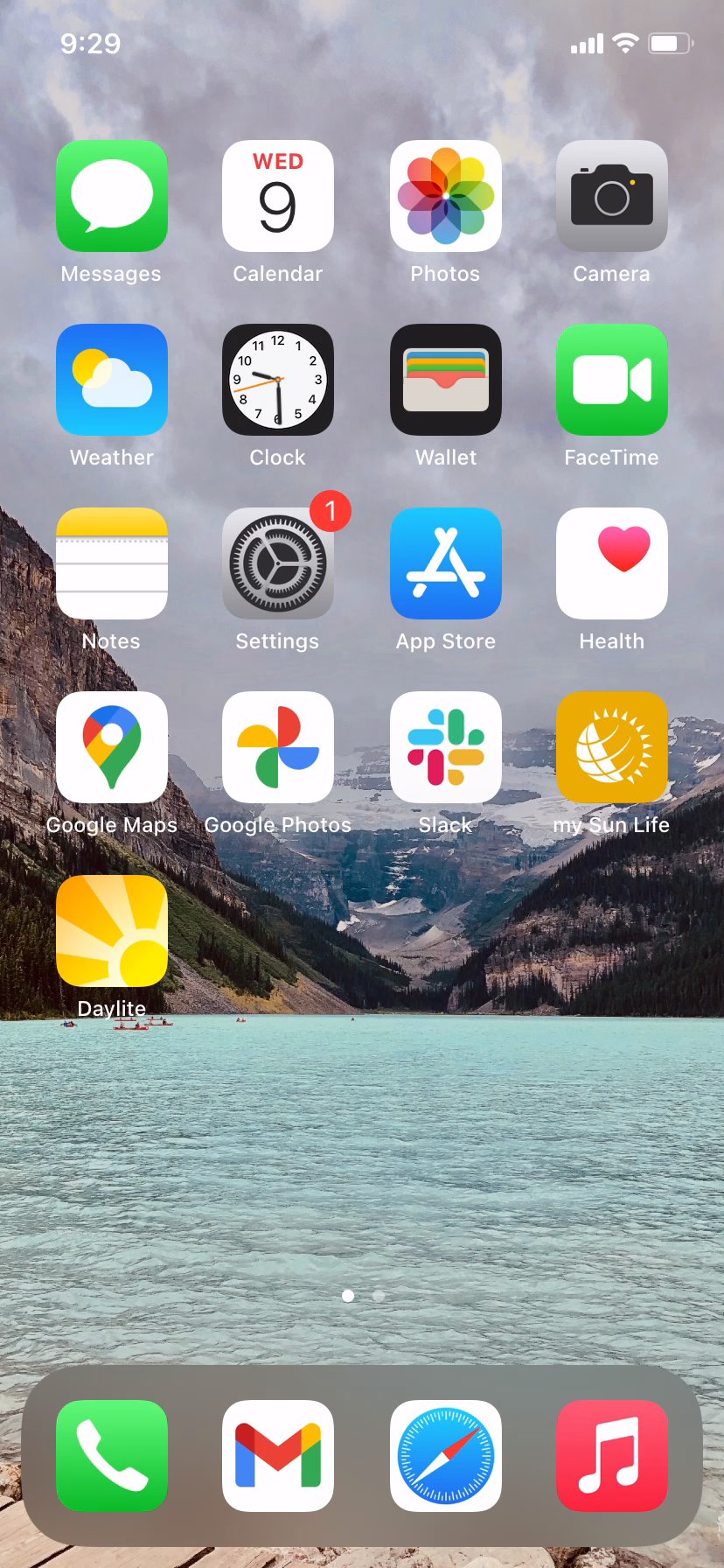Open the my Sun Life app
724x1568 pixels.
coord(612,747)
